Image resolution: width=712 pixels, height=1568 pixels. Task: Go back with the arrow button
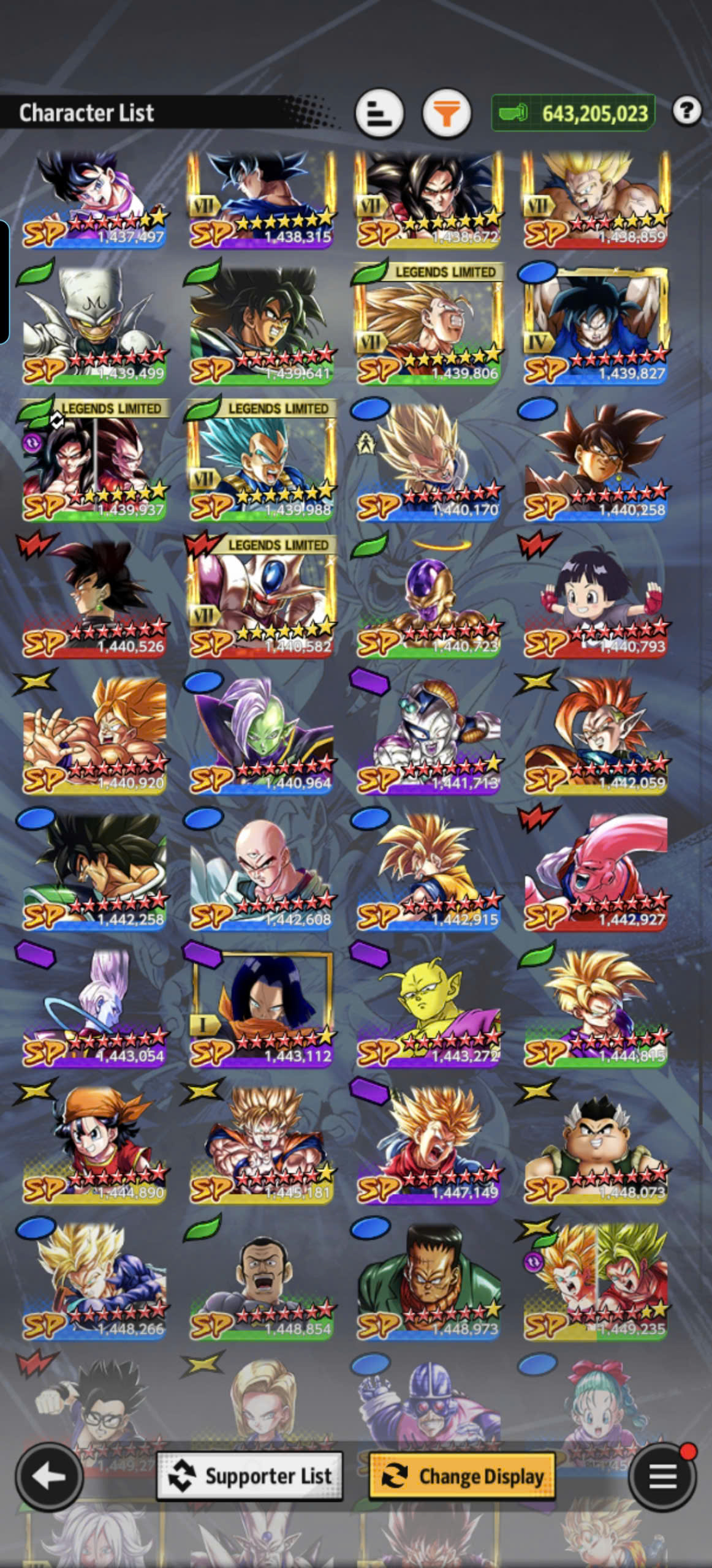point(49,1477)
